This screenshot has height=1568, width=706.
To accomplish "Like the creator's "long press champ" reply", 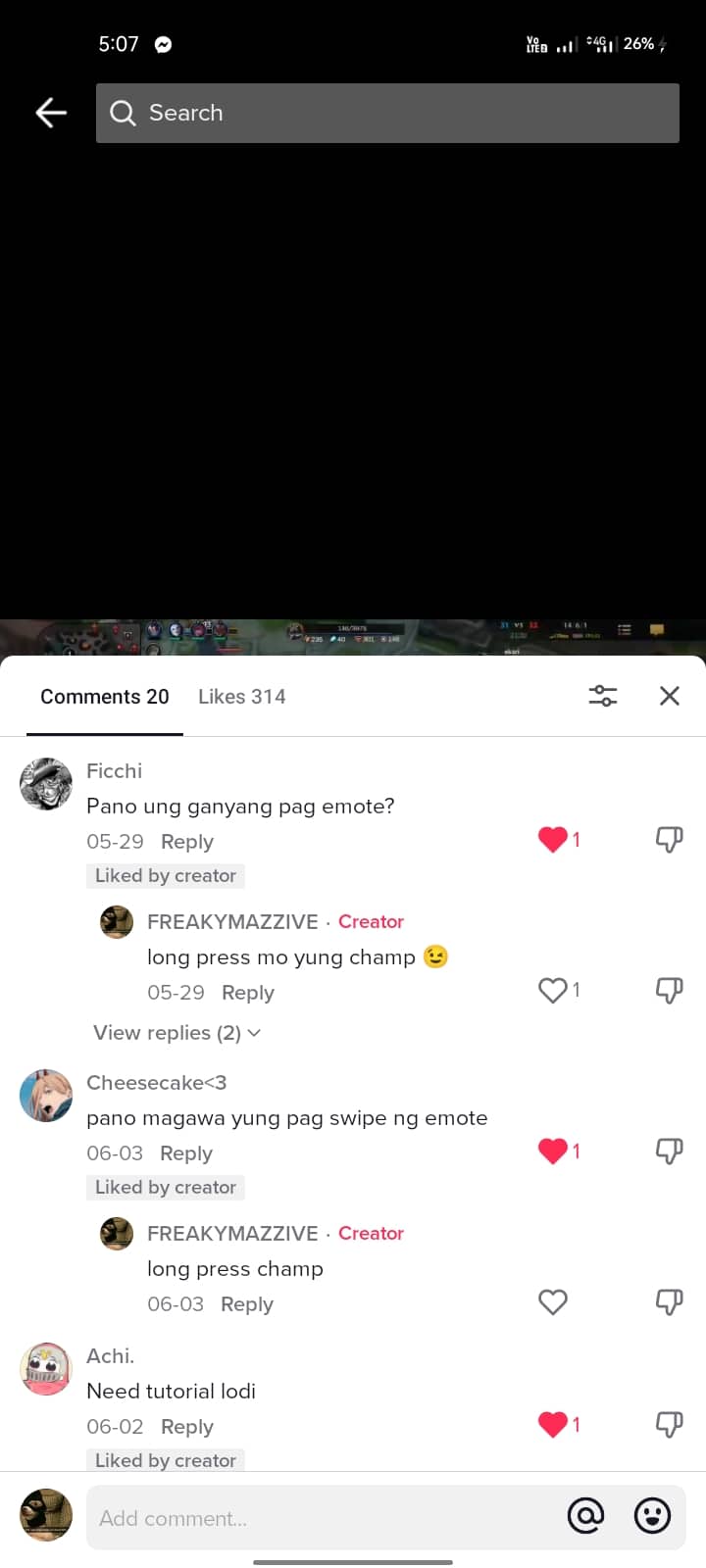I will click(553, 1302).
